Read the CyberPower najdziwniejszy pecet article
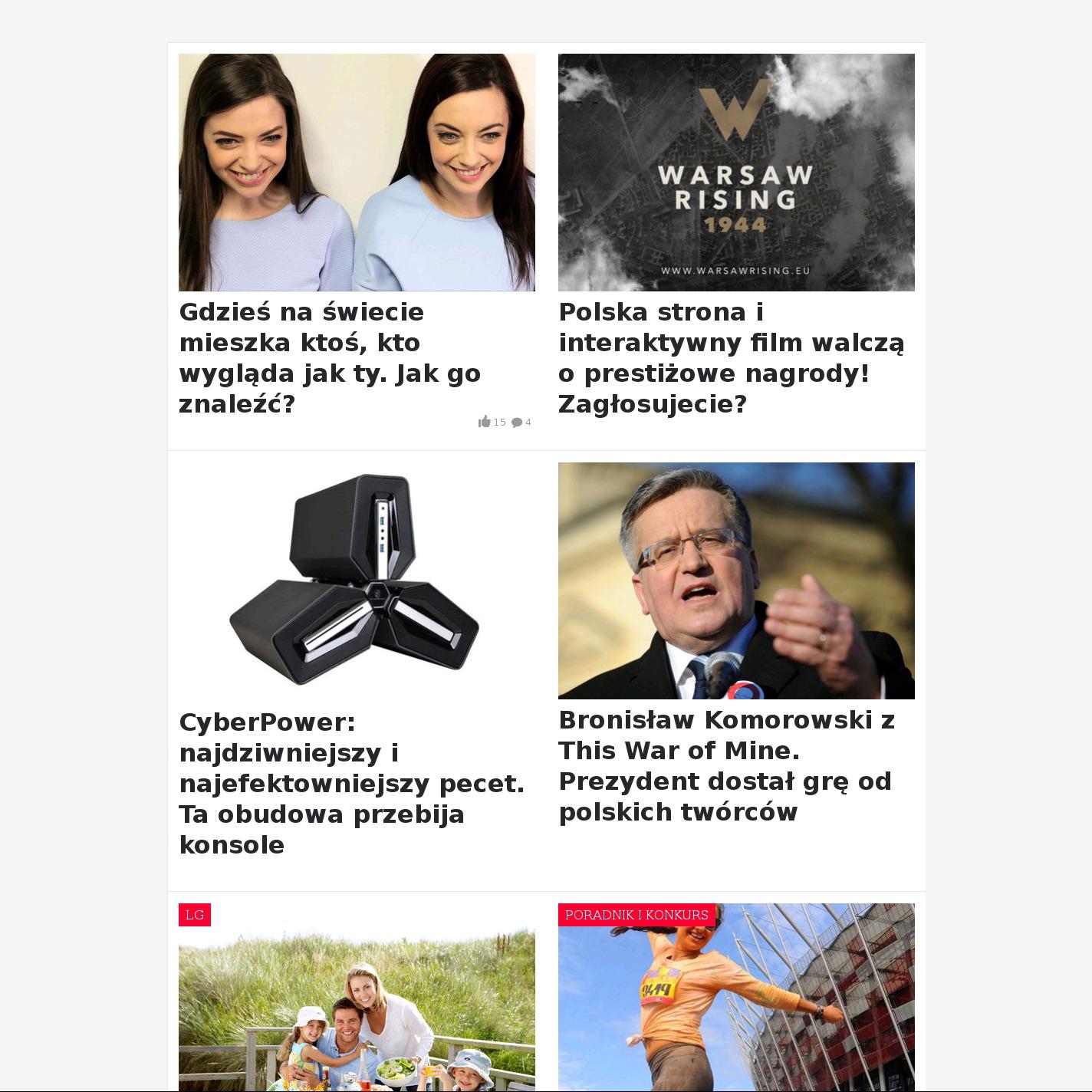Viewport: 1092px width, 1092px height. point(351,783)
